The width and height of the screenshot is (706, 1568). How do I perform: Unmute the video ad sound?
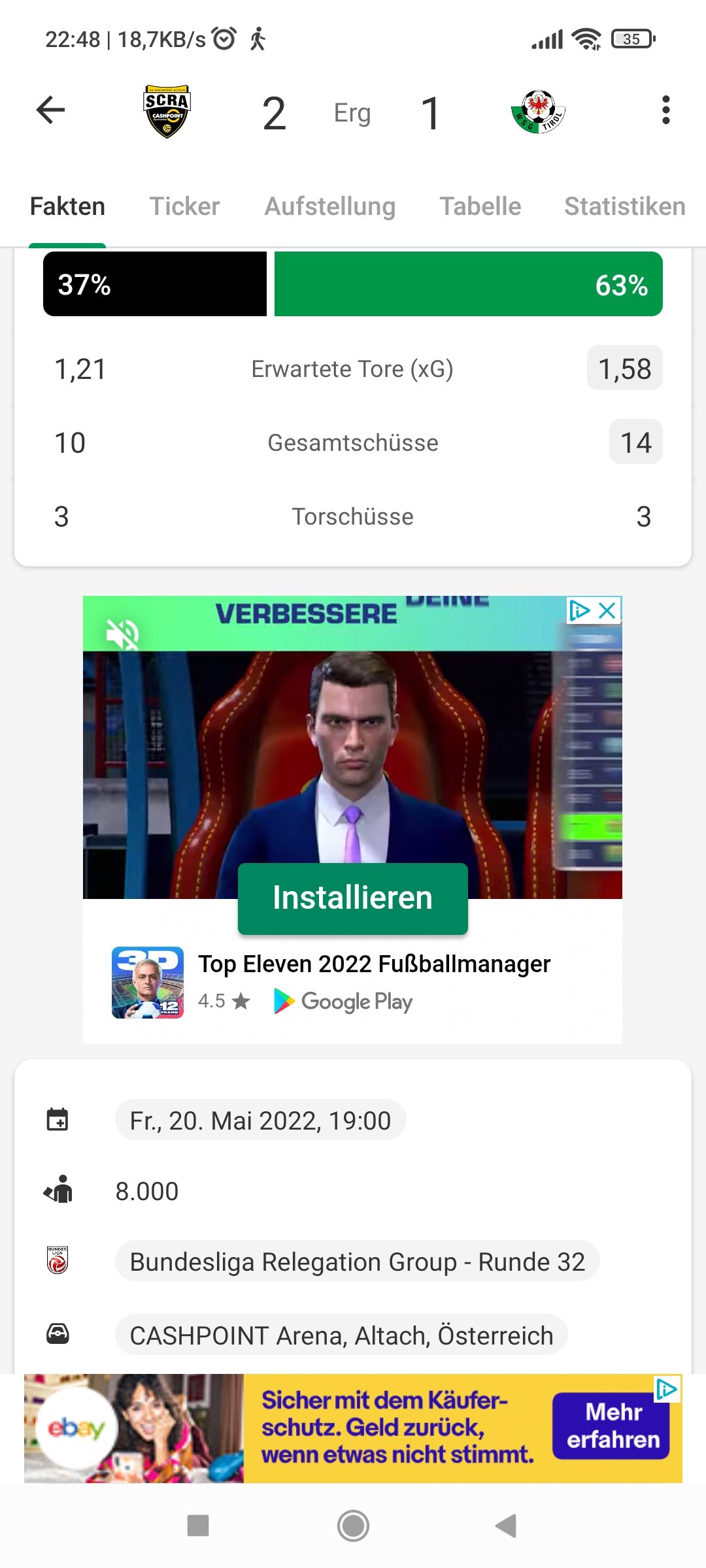click(x=122, y=634)
